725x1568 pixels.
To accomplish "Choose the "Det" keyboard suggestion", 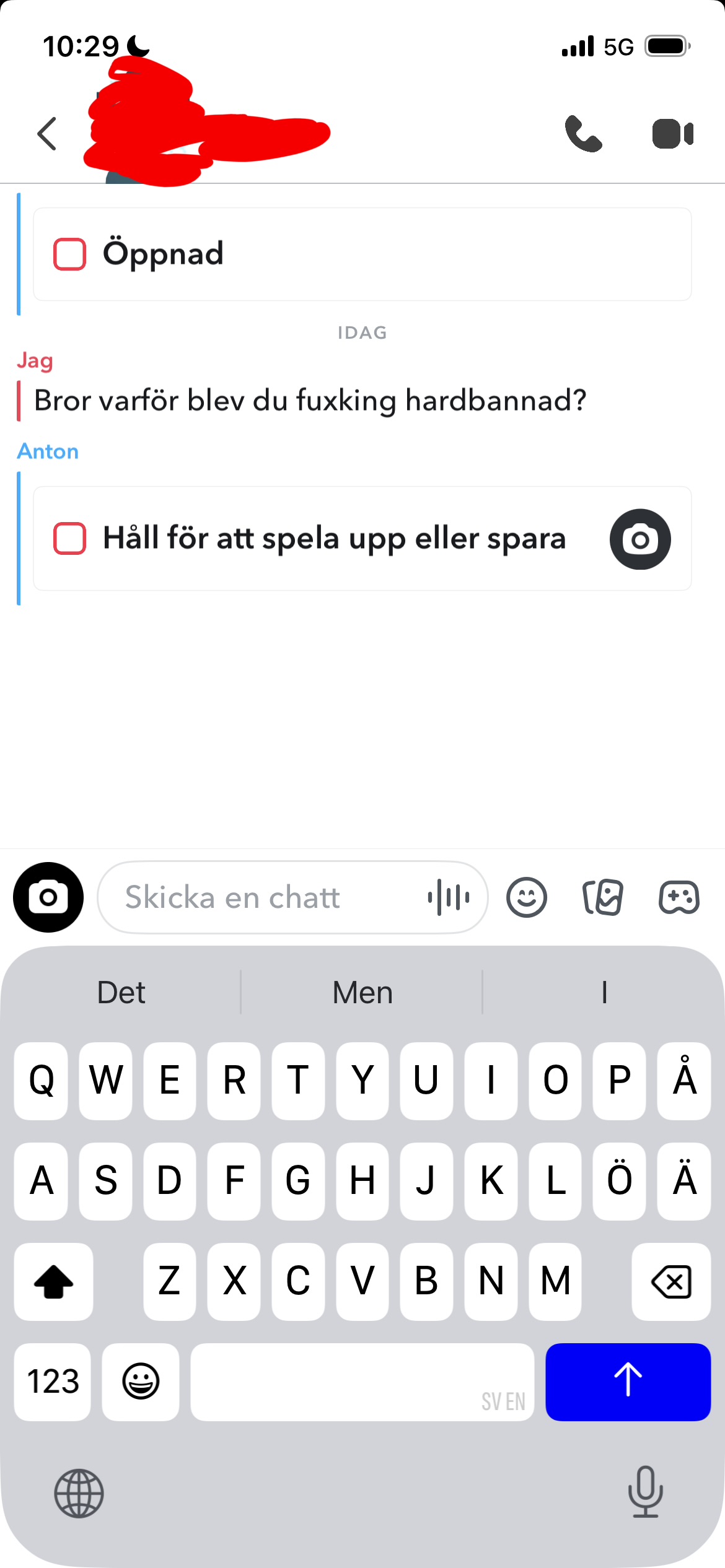I will [121, 993].
